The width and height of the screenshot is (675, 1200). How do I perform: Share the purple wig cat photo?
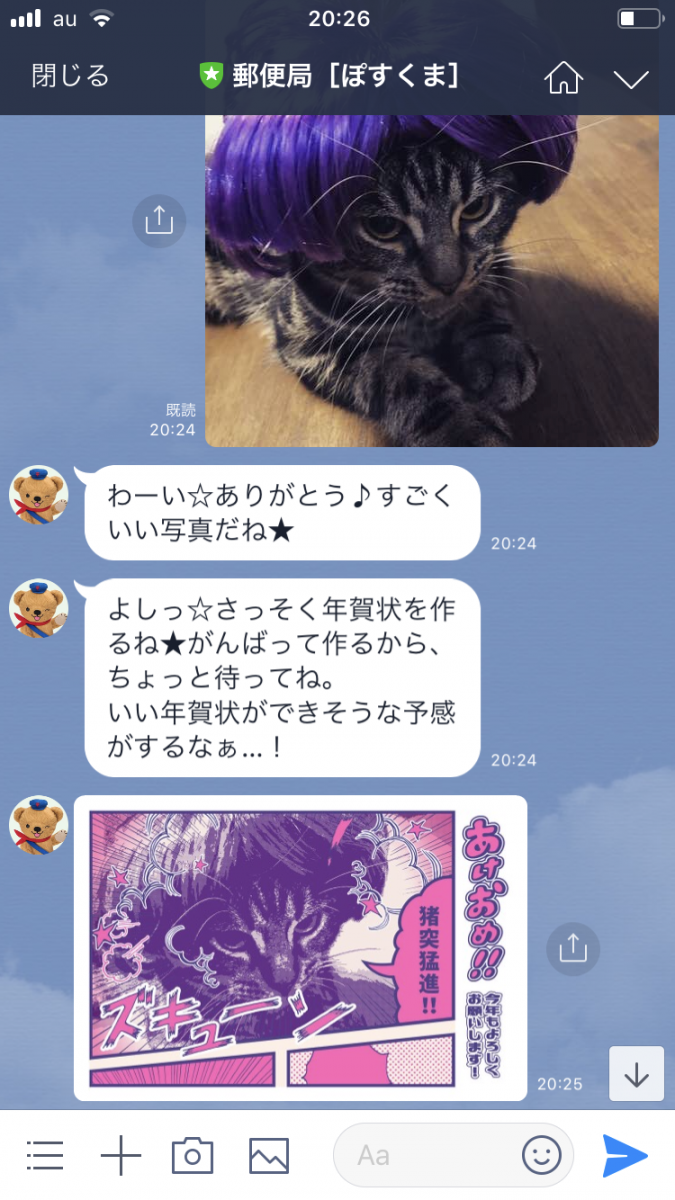tap(159, 221)
